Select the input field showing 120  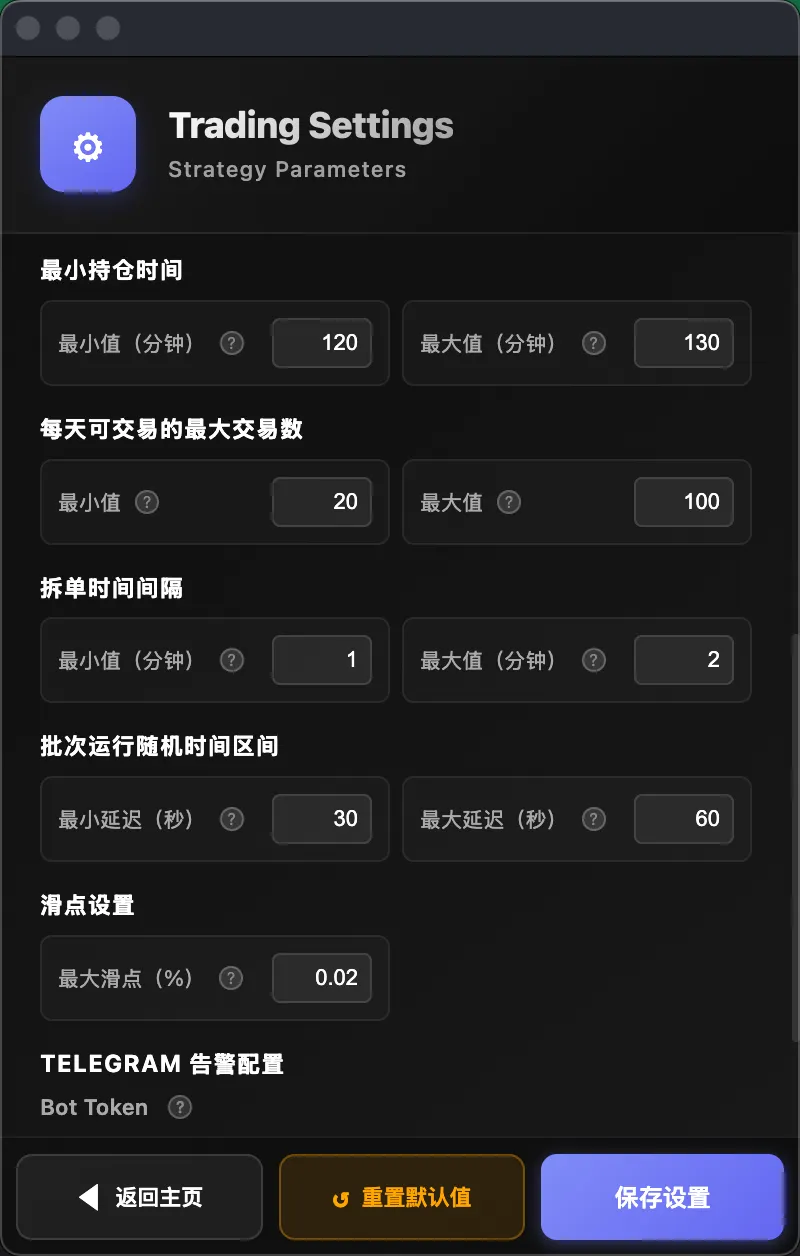[x=322, y=343]
